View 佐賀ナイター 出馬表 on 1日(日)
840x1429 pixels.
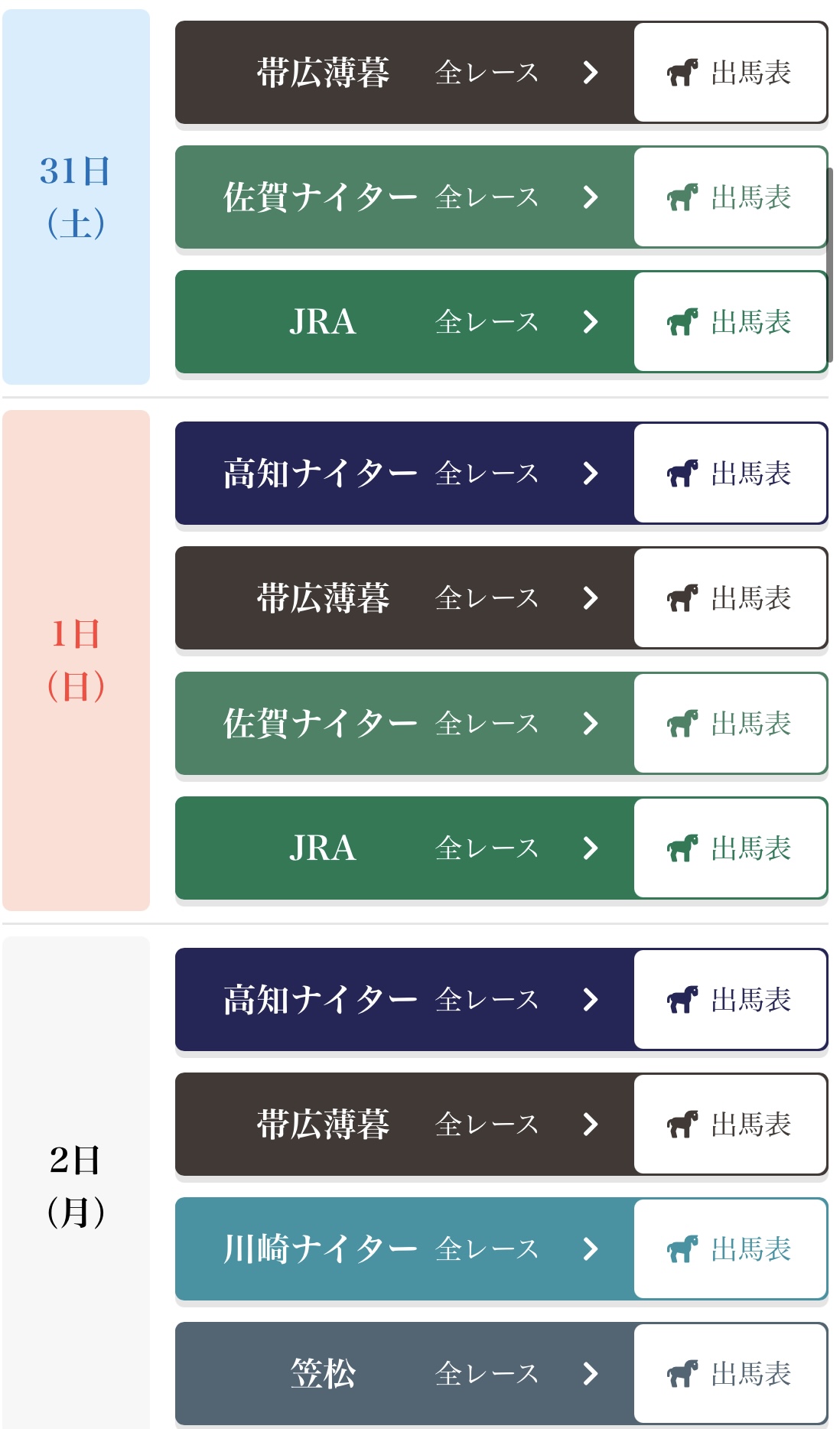[x=730, y=723]
